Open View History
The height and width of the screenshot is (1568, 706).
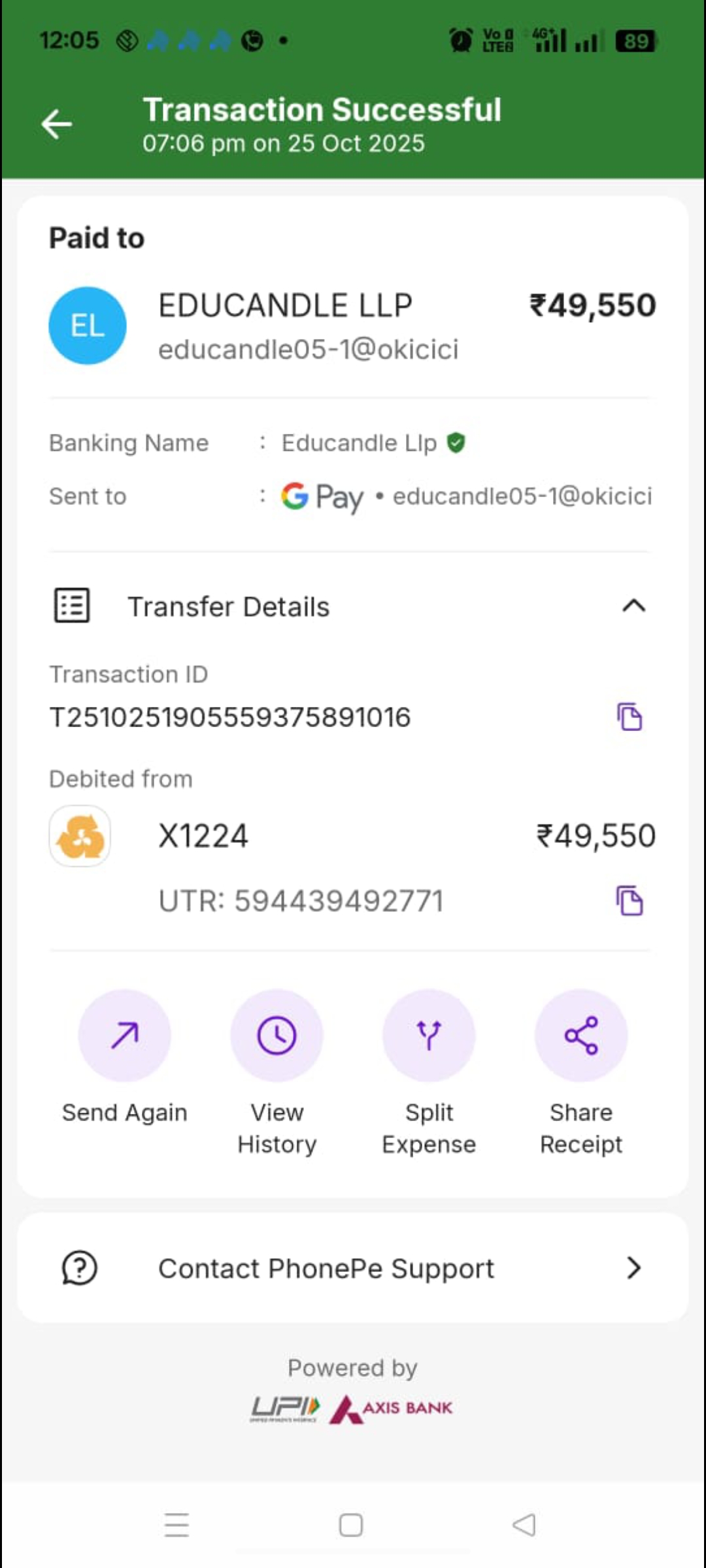click(x=277, y=1036)
